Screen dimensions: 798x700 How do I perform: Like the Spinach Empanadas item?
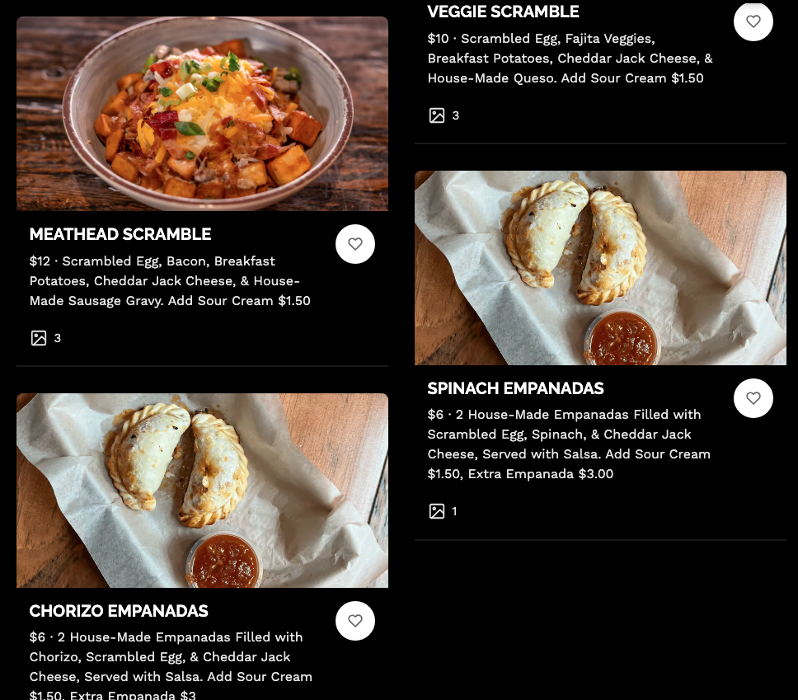click(753, 398)
